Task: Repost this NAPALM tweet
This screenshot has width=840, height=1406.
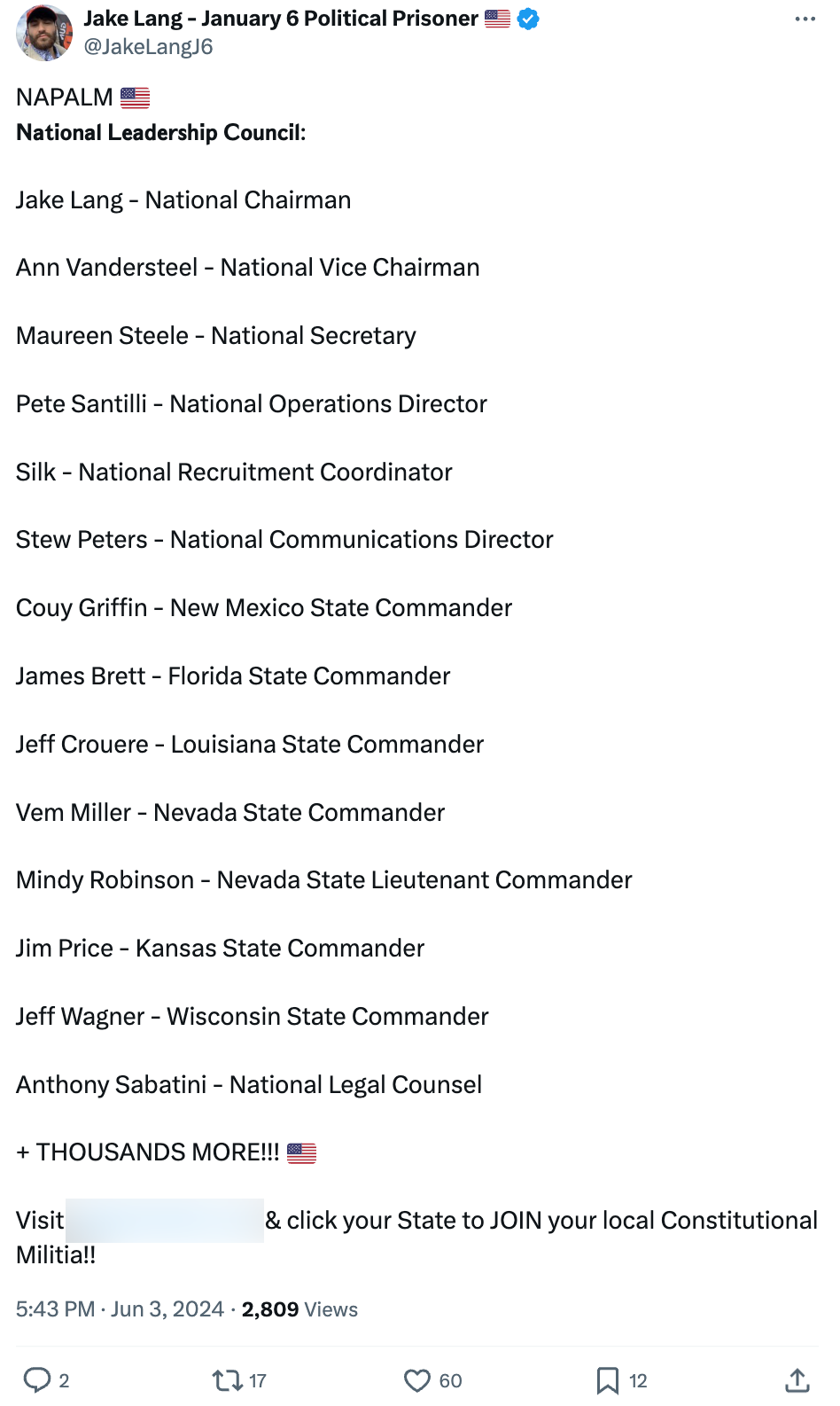Action: tap(228, 1379)
